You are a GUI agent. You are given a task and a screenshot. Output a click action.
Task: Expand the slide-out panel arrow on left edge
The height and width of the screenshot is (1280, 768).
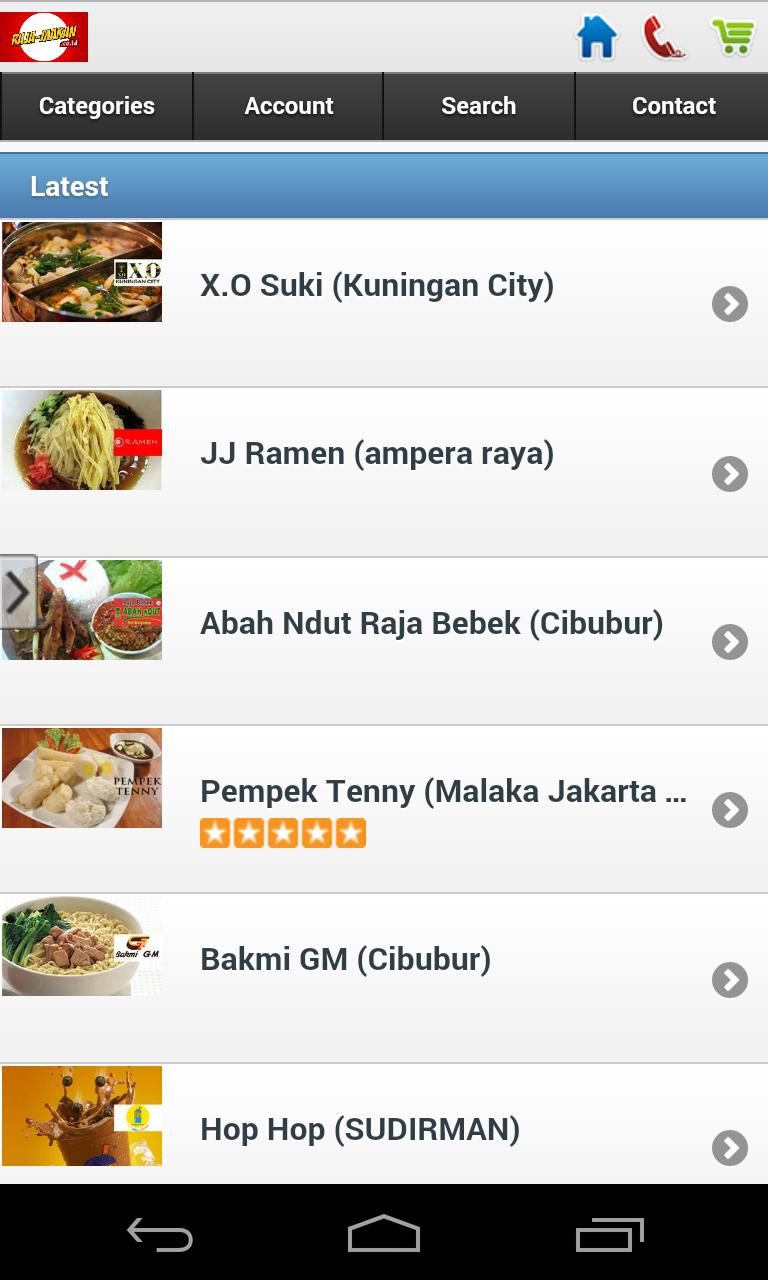[17, 592]
